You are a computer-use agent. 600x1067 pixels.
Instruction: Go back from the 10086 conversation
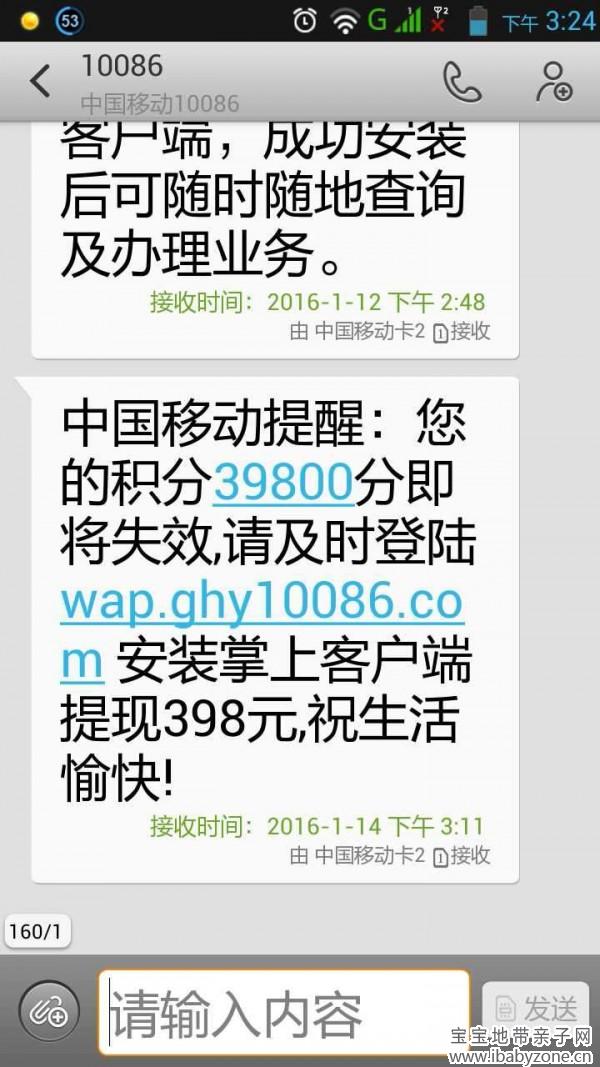click(40, 81)
